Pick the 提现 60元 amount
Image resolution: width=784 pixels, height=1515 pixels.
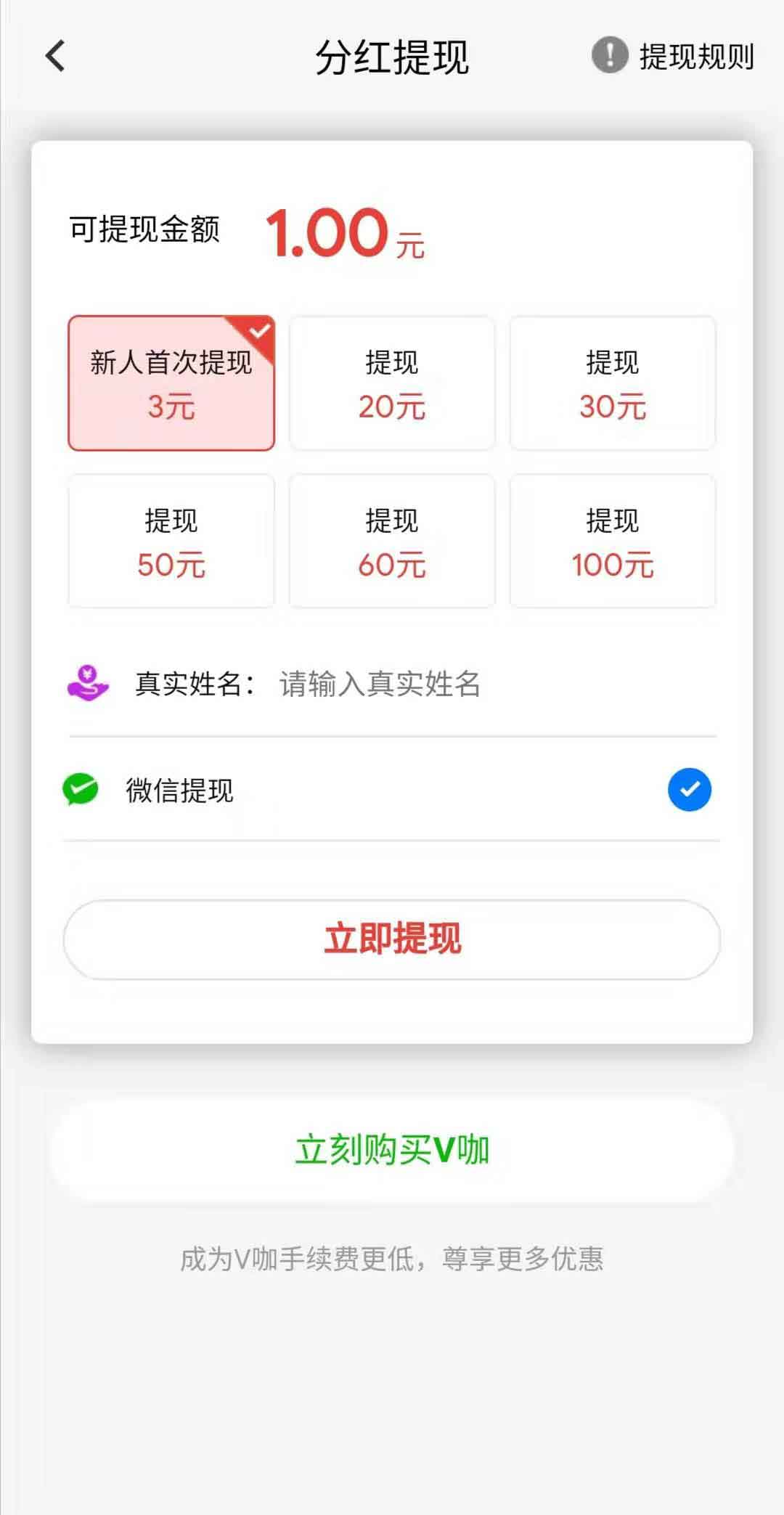click(392, 541)
